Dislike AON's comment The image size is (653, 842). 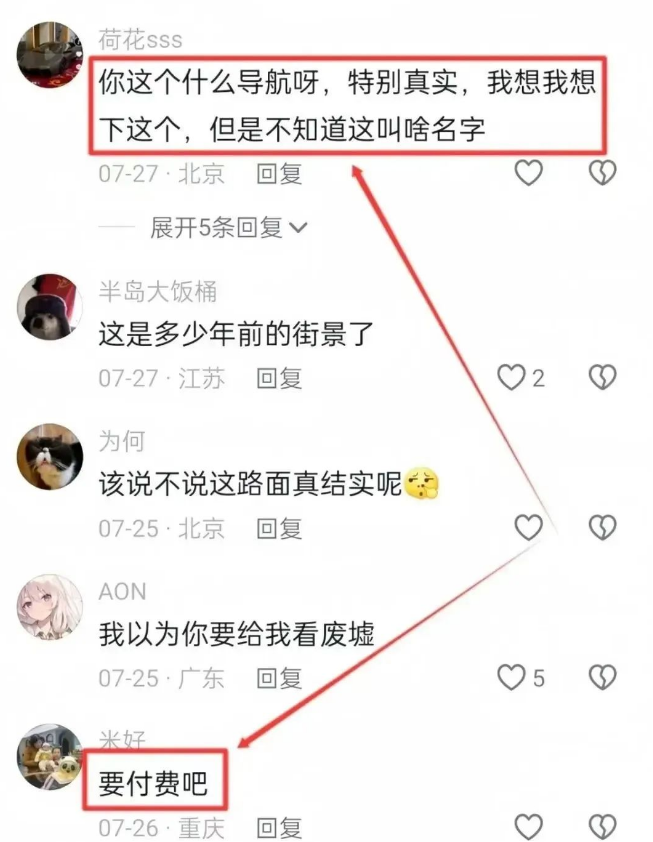click(601, 678)
